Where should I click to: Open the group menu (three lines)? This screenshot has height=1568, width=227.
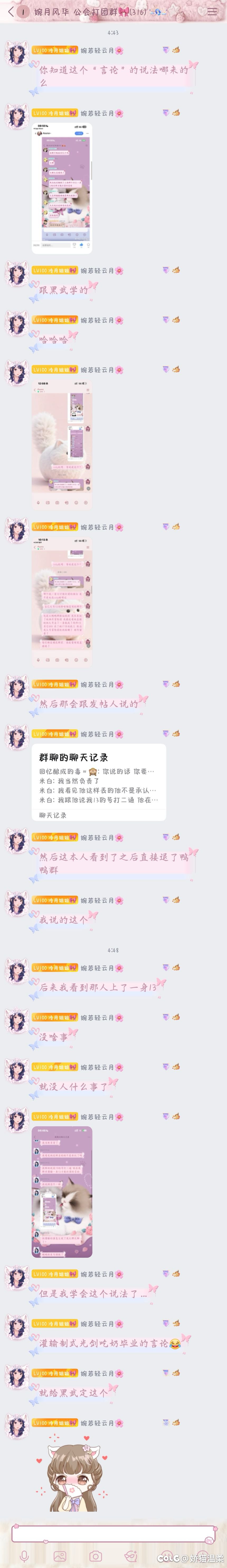click(212, 12)
